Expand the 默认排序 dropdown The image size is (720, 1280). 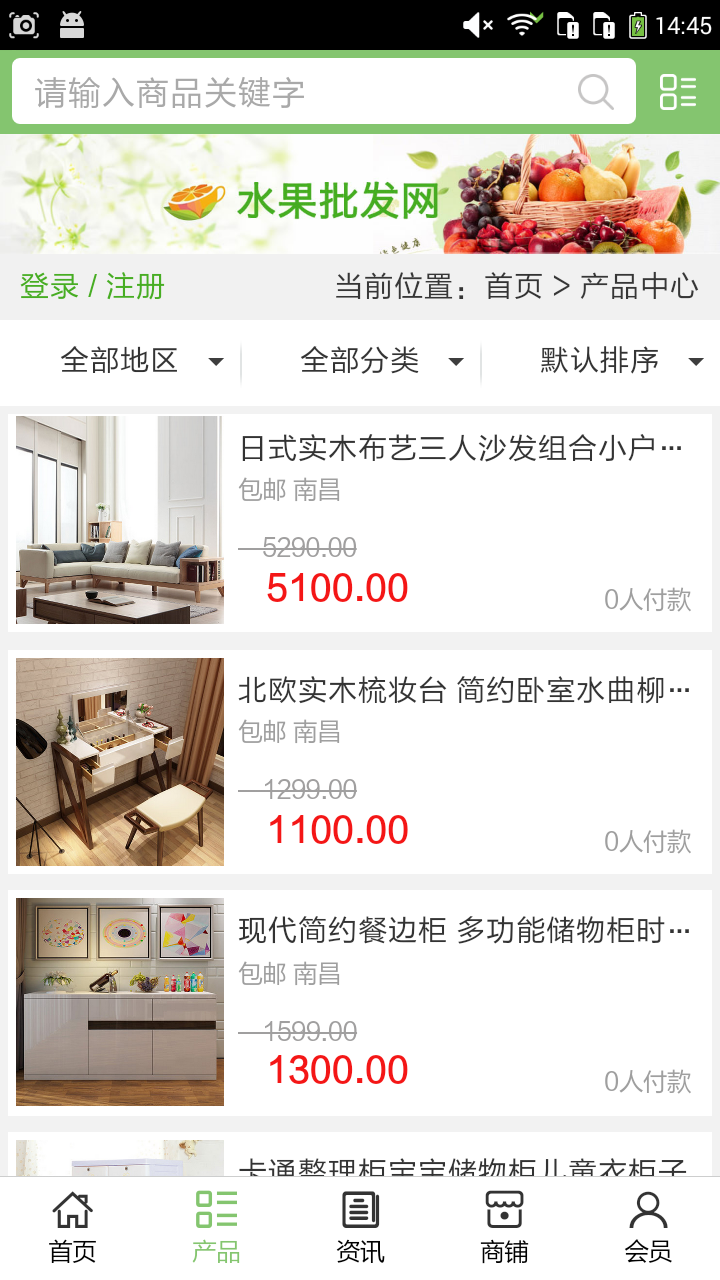coord(620,361)
